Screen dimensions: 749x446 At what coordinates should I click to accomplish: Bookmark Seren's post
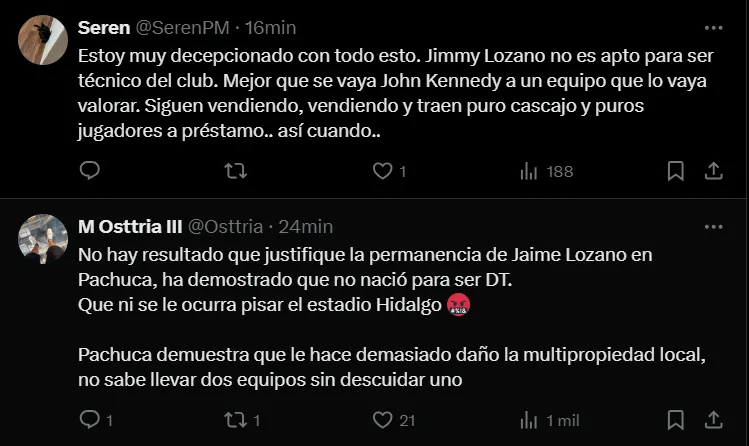pyautogui.click(x=676, y=171)
